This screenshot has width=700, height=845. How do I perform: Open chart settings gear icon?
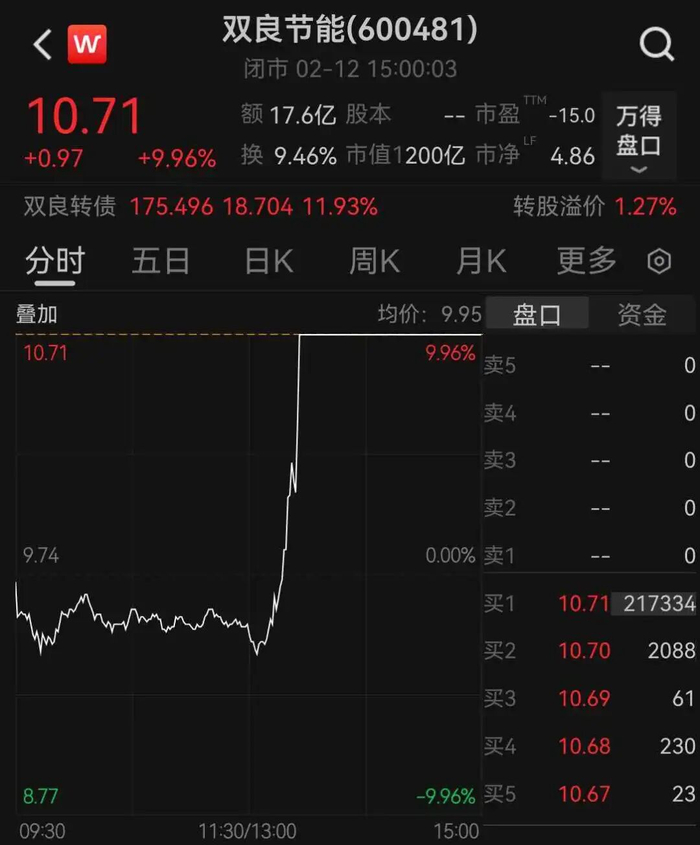pyautogui.click(x=659, y=262)
